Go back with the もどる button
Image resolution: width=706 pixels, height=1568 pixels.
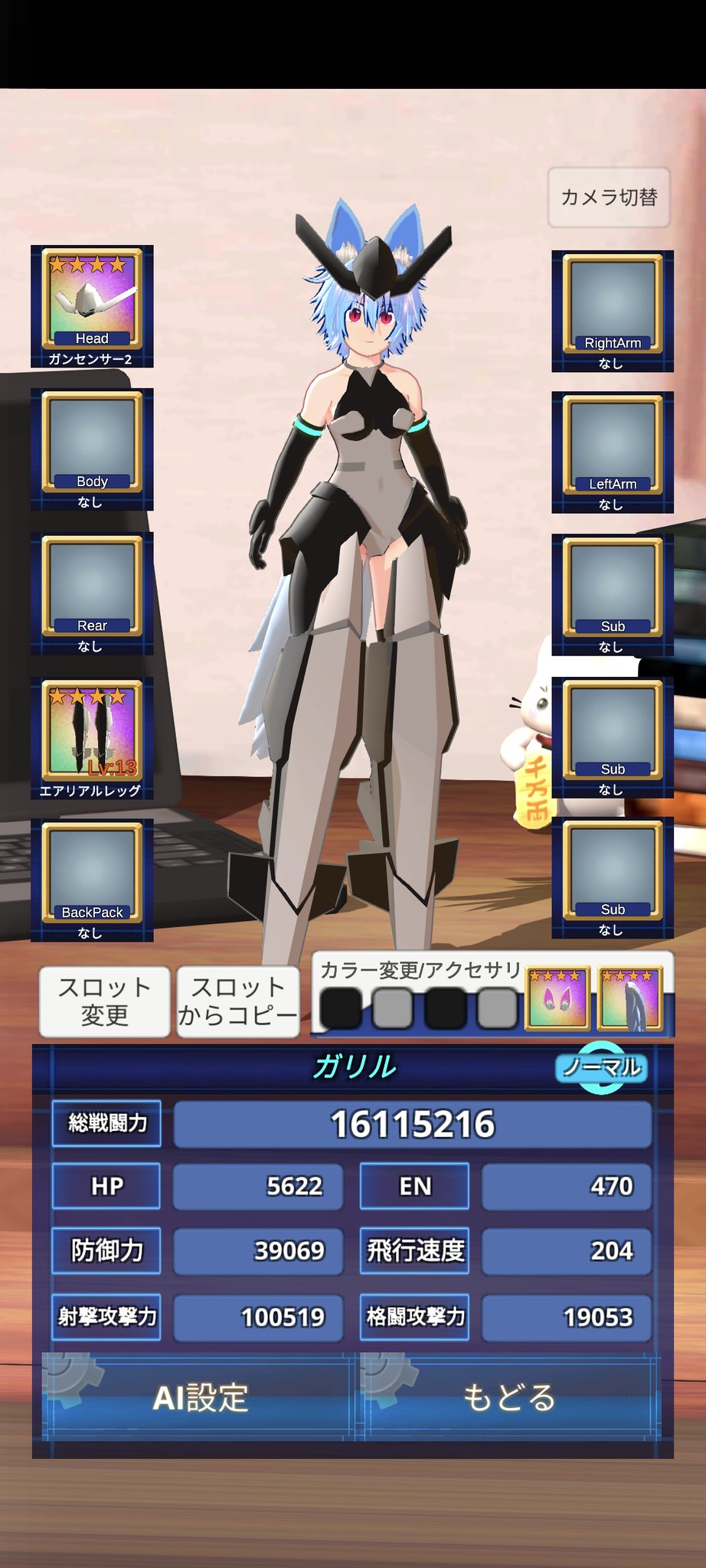[509, 1397]
